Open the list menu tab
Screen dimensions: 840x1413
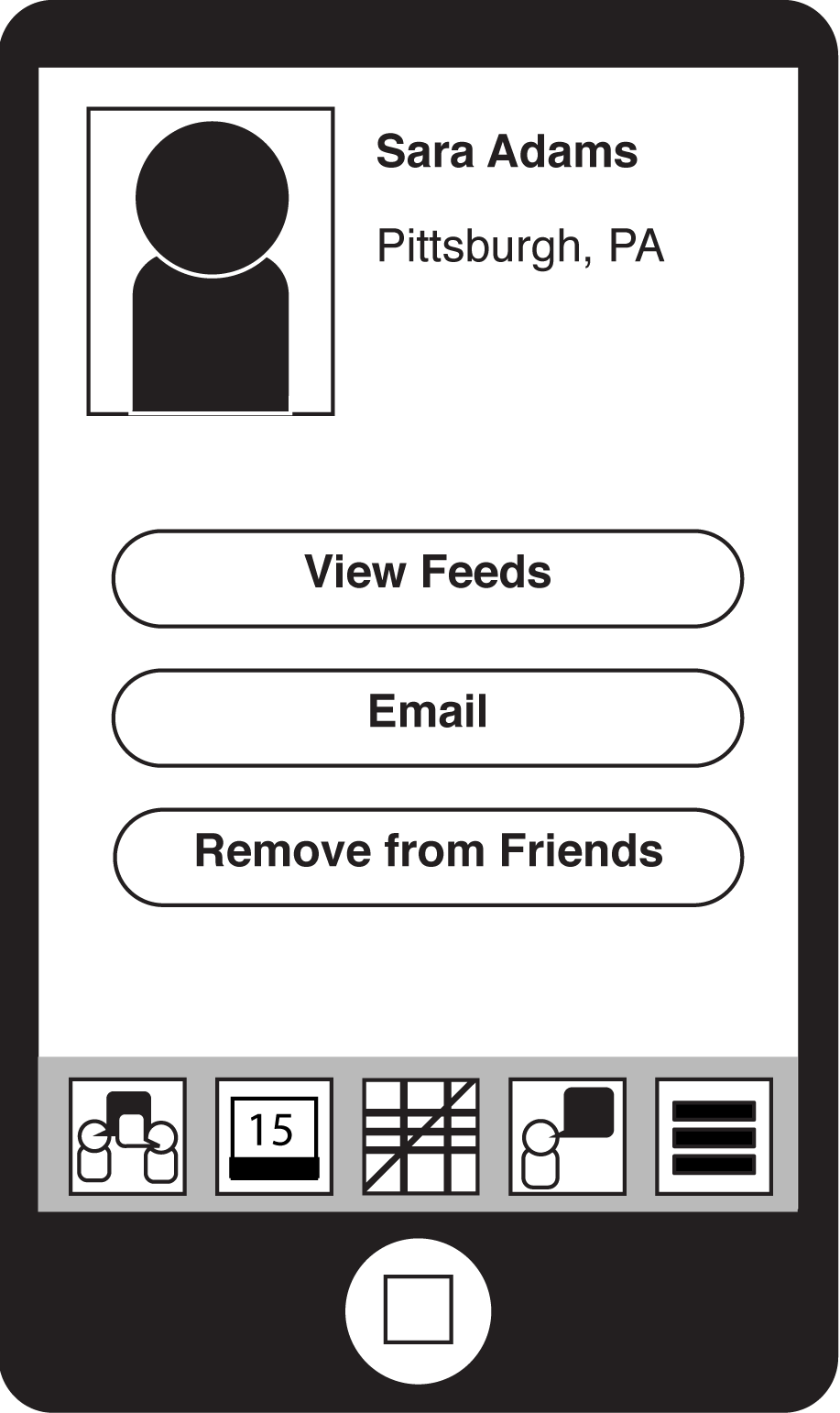(715, 1136)
